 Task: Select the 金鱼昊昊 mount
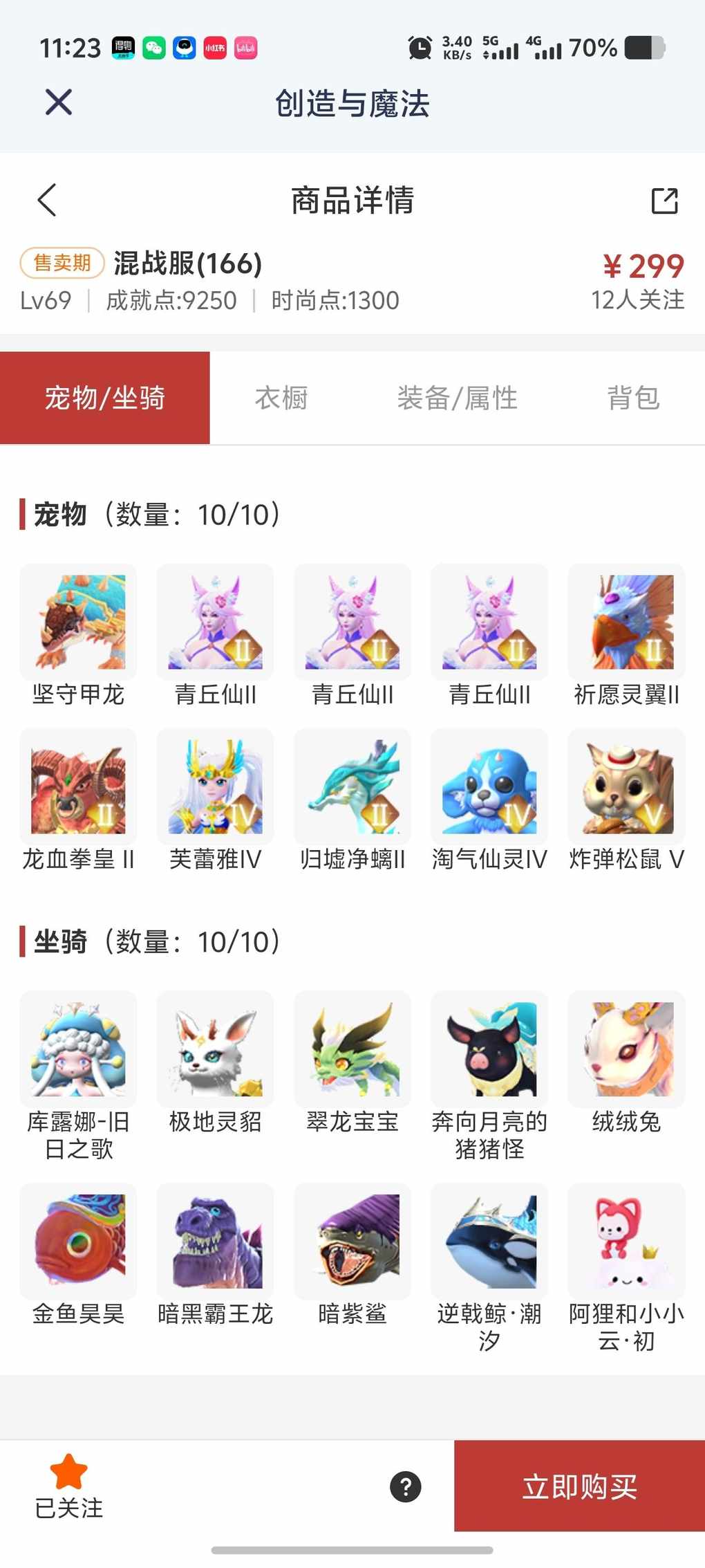click(78, 1242)
